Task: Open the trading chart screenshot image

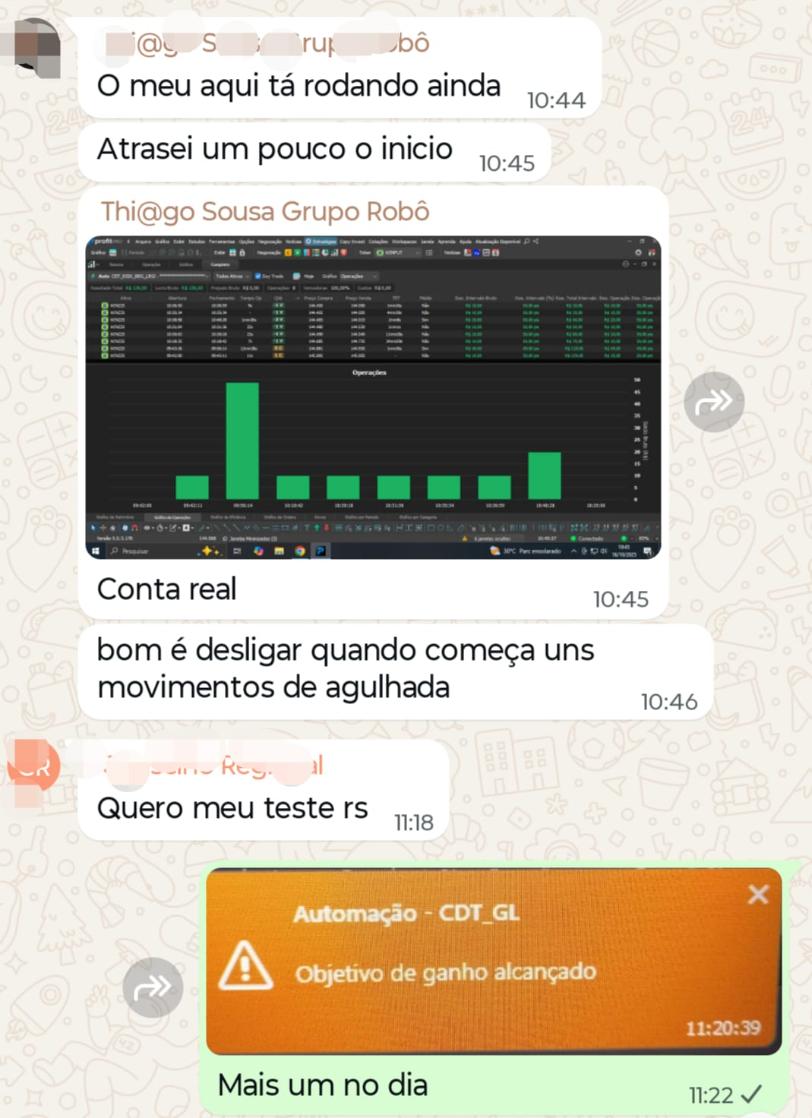Action: [374, 397]
